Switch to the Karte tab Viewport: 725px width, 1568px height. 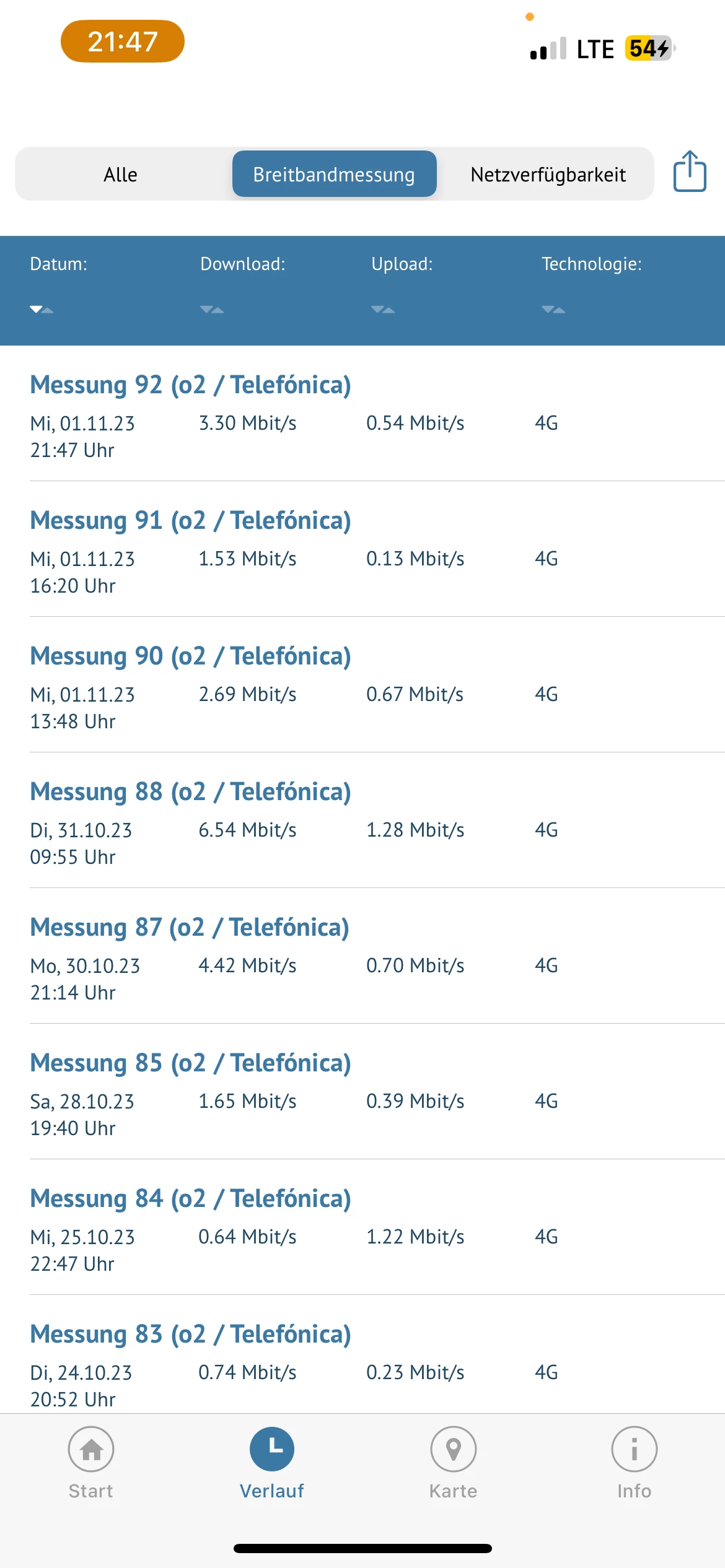(453, 1462)
